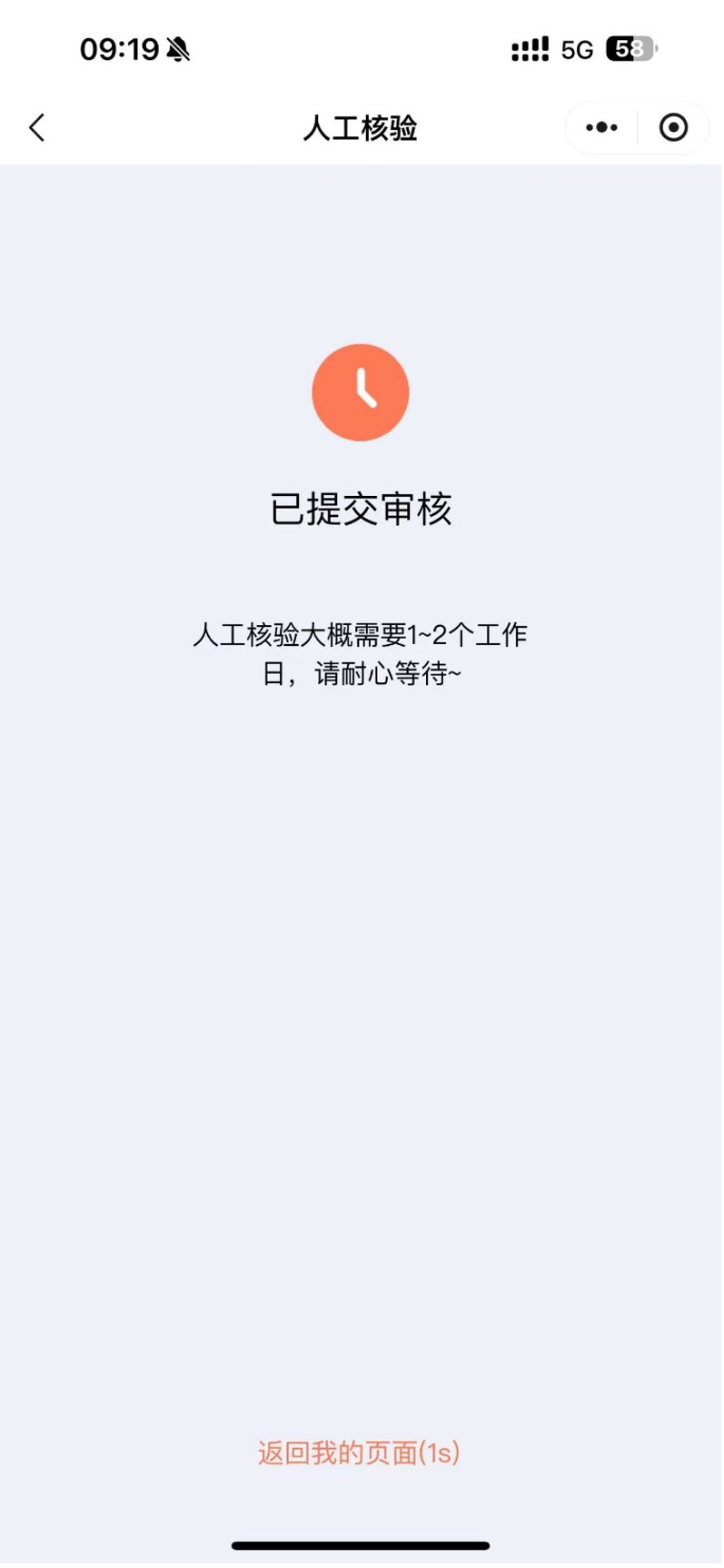Tap the 返回我的页面 link
Image resolution: width=724 pixels, height=1568 pixels.
click(359, 1453)
